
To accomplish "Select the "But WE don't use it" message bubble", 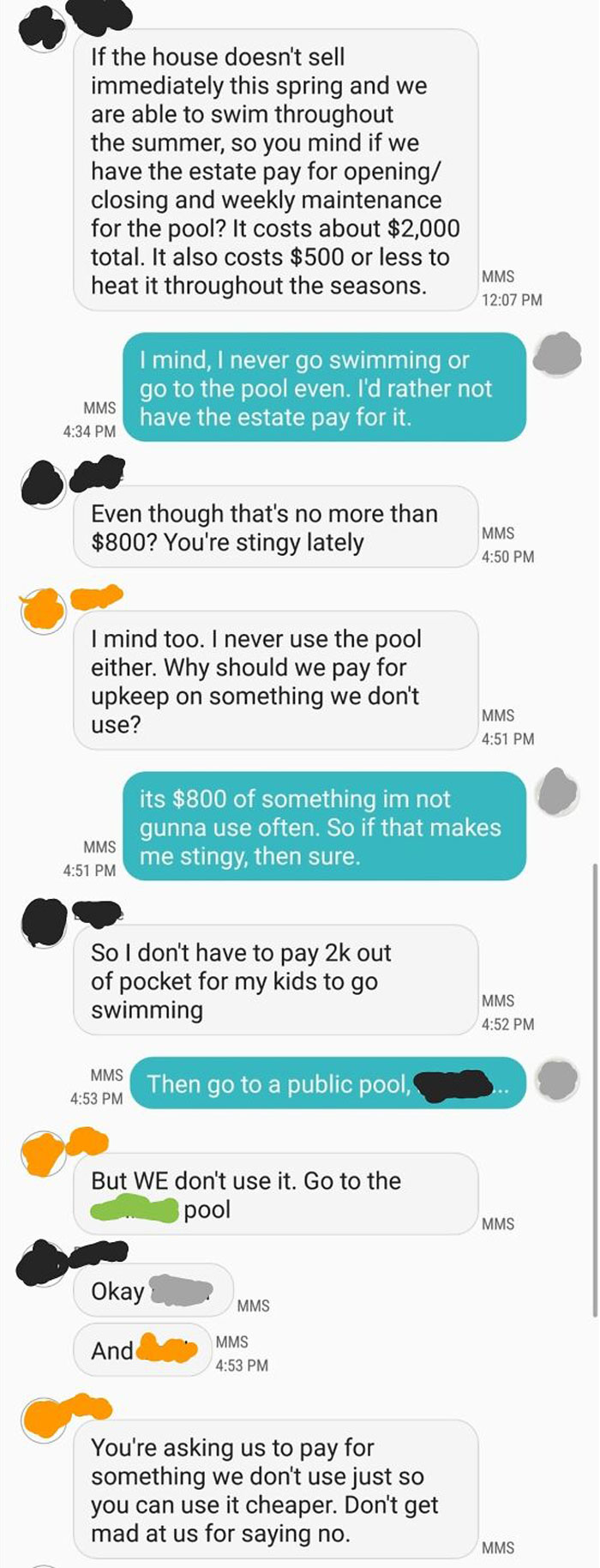I will click(276, 1194).
